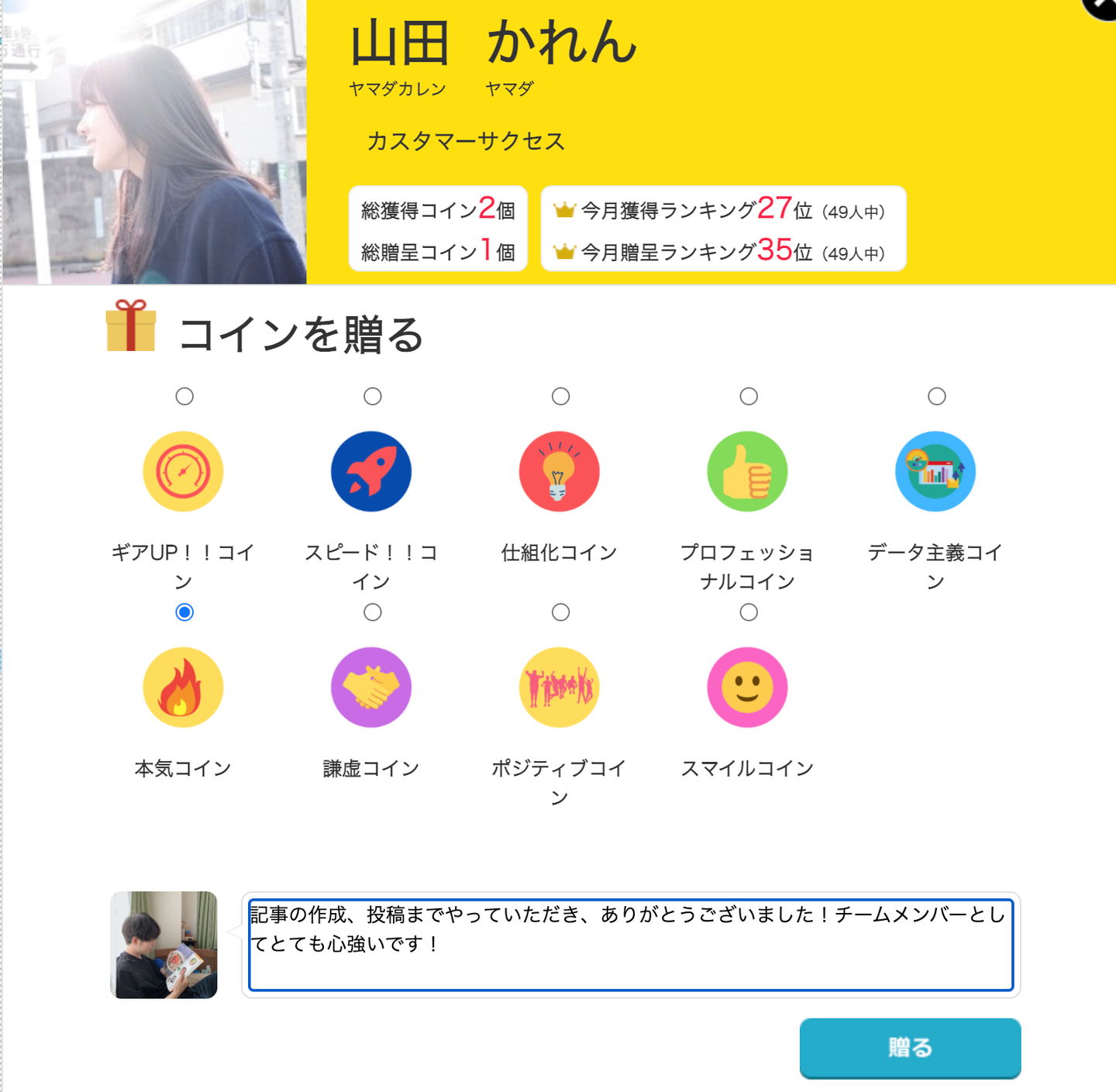This screenshot has height=1092, width=1116.
Task: Pick the プロフェッショナルコイン radio button
Action: (x=749, y=397)
